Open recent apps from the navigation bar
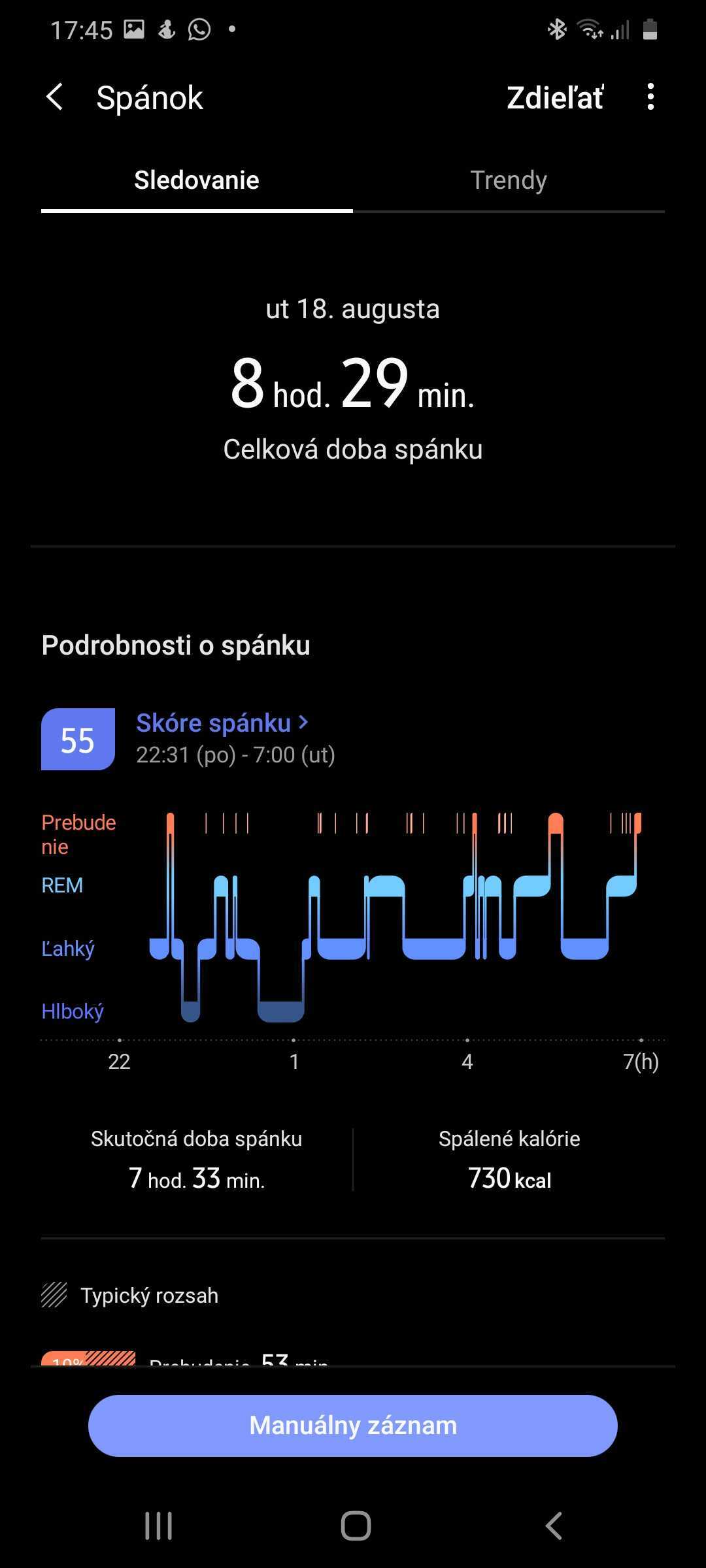The width and height of the screenshot is (706, 1568). pyautogui.click(x=158, y=1526)
